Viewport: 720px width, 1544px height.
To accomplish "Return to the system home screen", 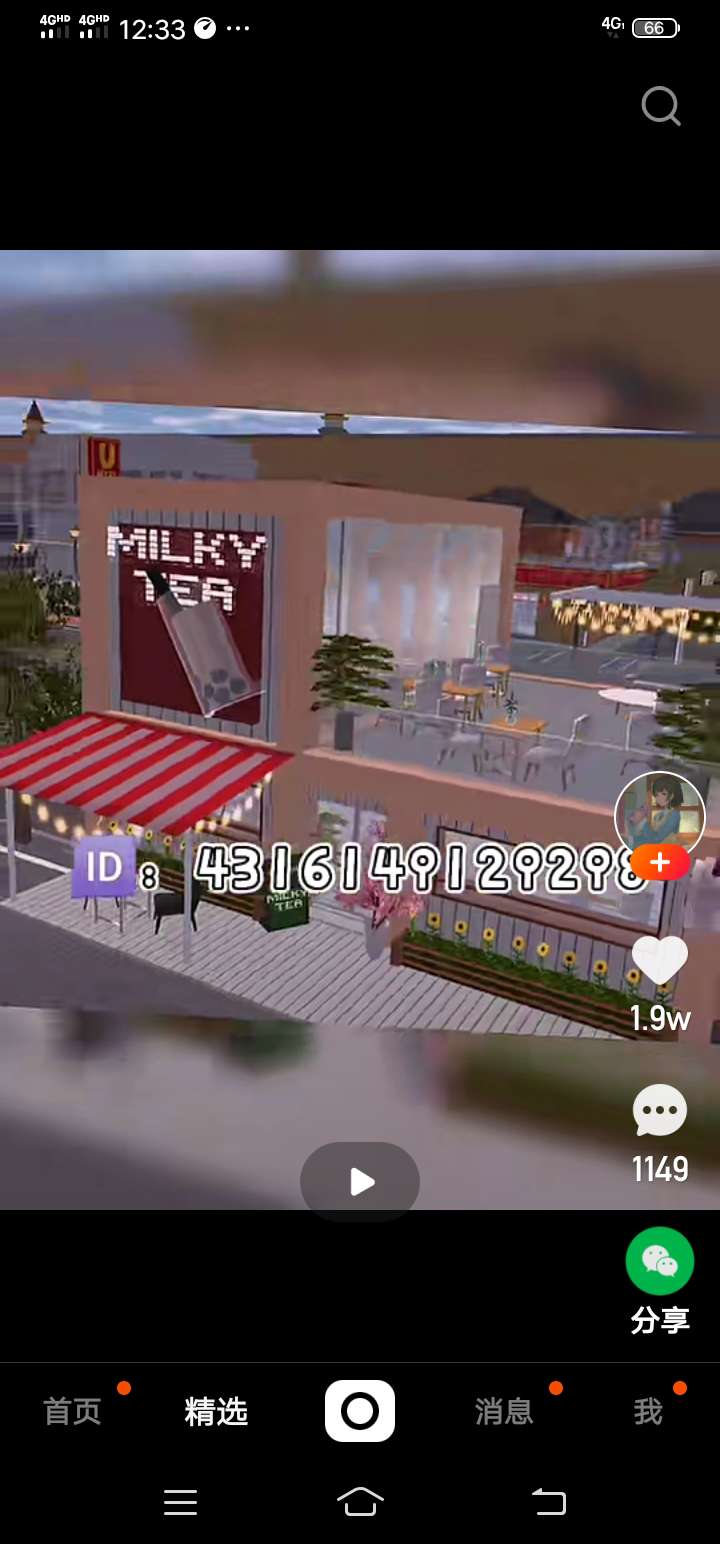I will pyautogui.click(x=360, y=1501).
